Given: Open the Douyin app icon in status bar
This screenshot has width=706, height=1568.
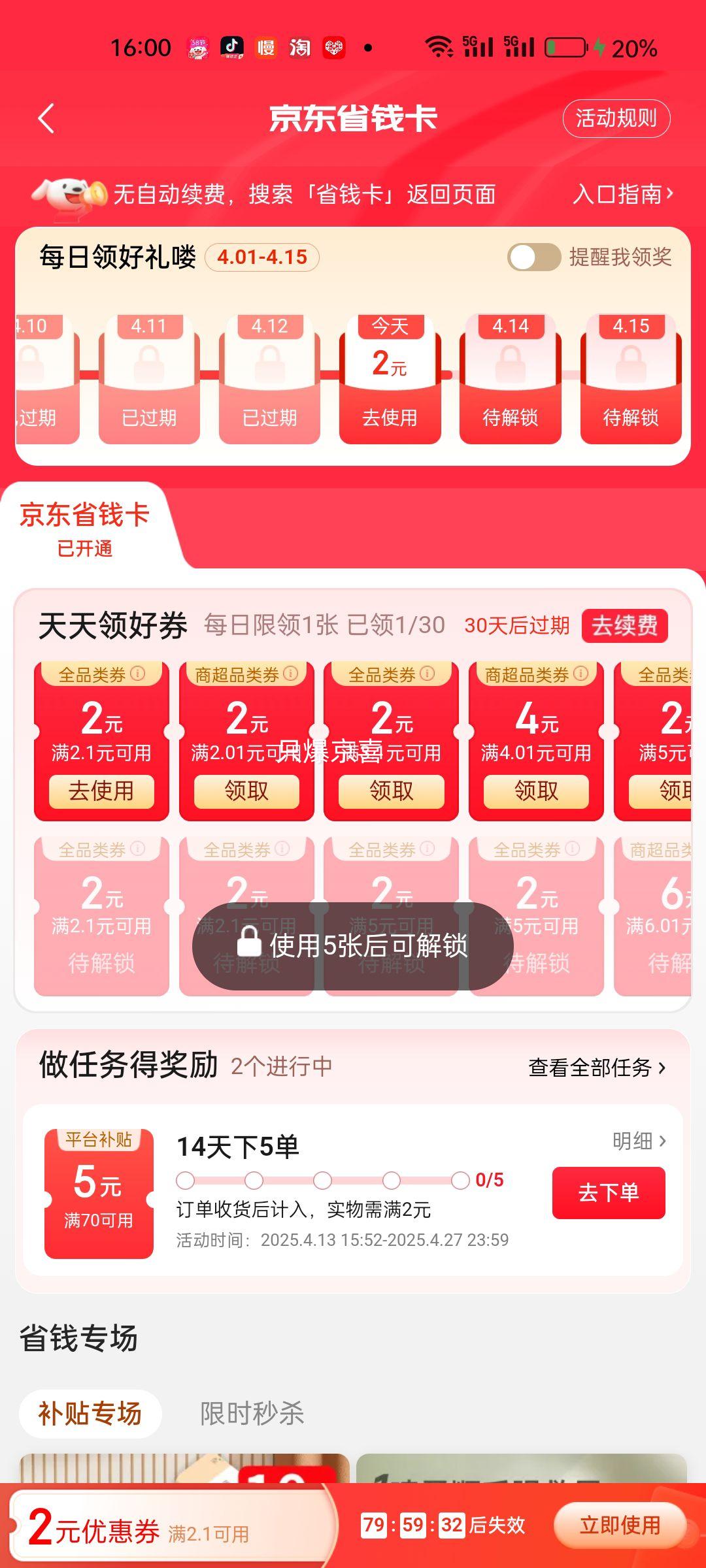Looking at the screenshot, I should (234, 47).
